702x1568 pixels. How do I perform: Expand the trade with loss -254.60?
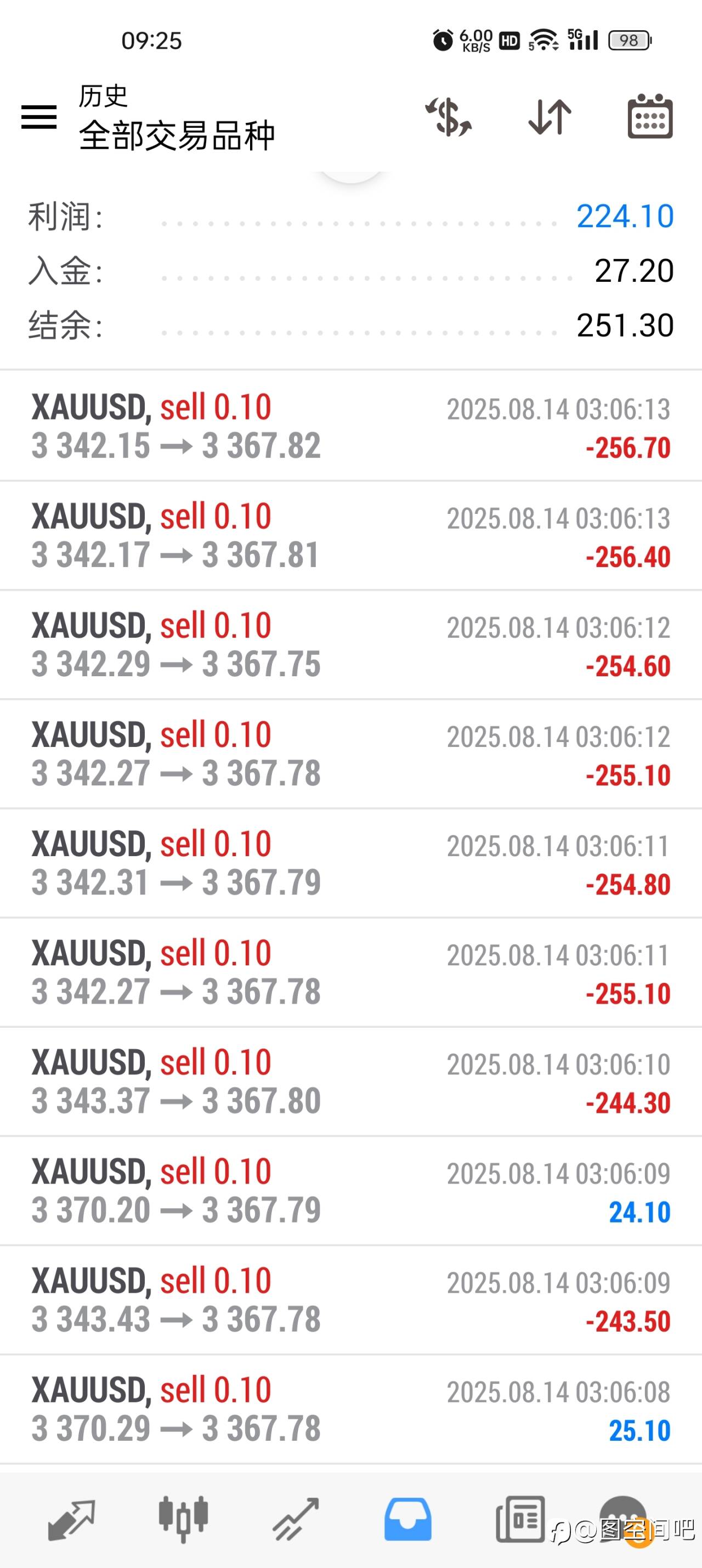(x=350, y=644)
